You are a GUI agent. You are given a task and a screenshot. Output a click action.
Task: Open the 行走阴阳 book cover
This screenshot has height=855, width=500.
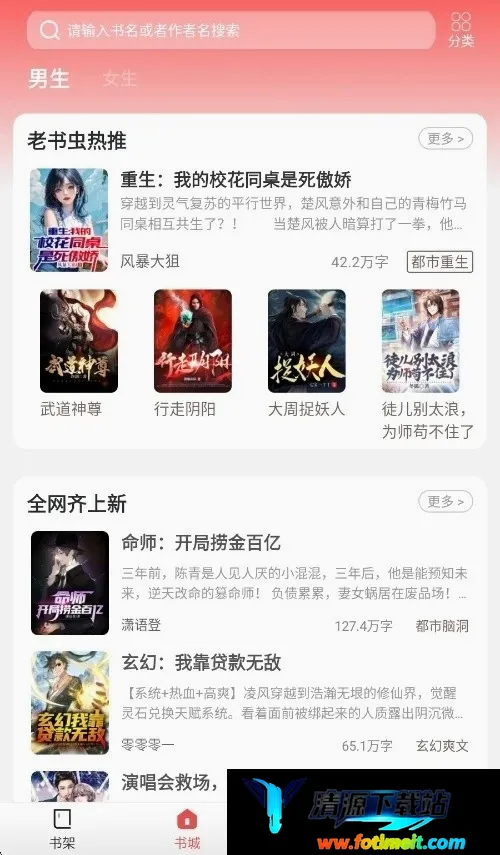coord(192,341)
